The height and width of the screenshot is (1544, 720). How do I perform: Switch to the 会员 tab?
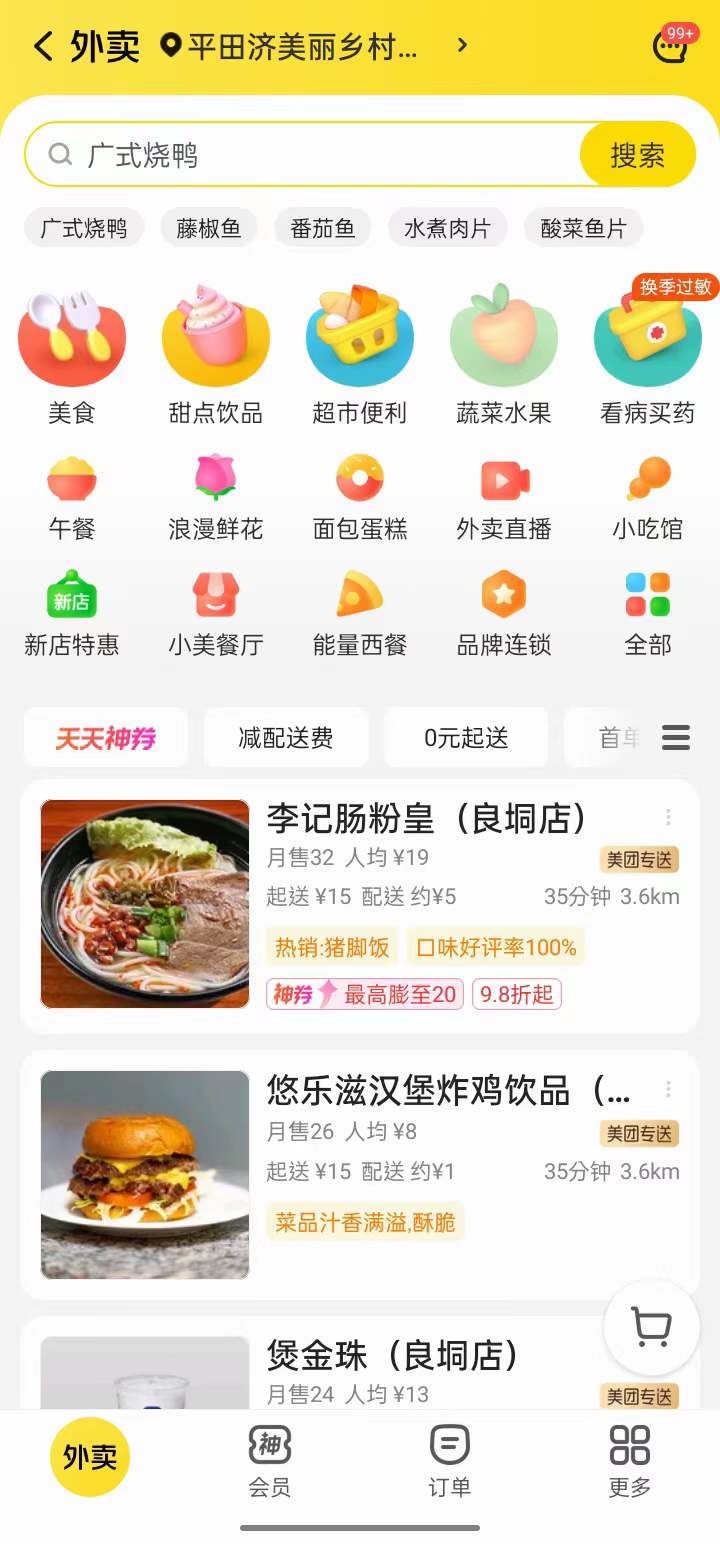pos(270,1460)
